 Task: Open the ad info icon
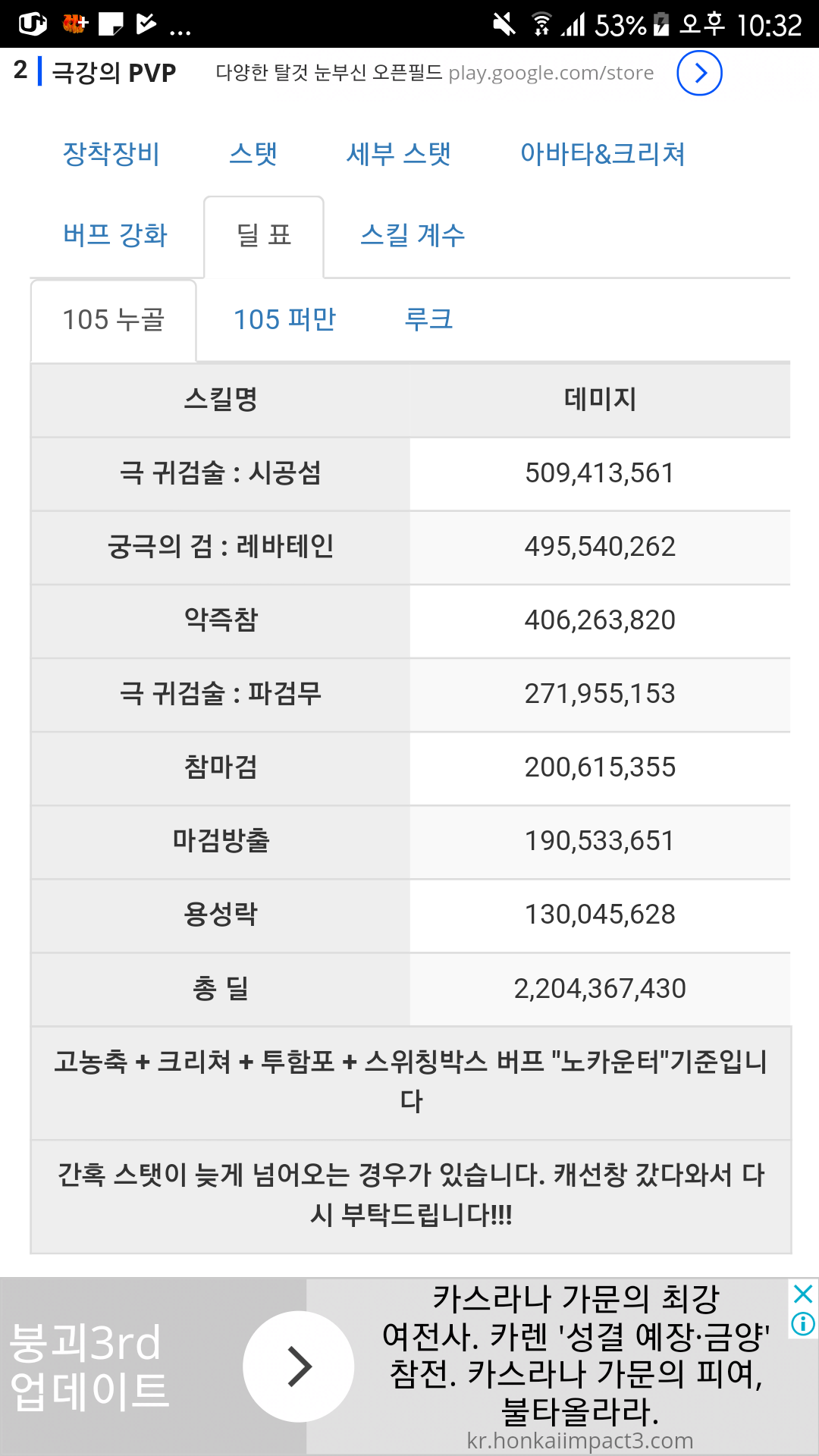[803, 1324]
